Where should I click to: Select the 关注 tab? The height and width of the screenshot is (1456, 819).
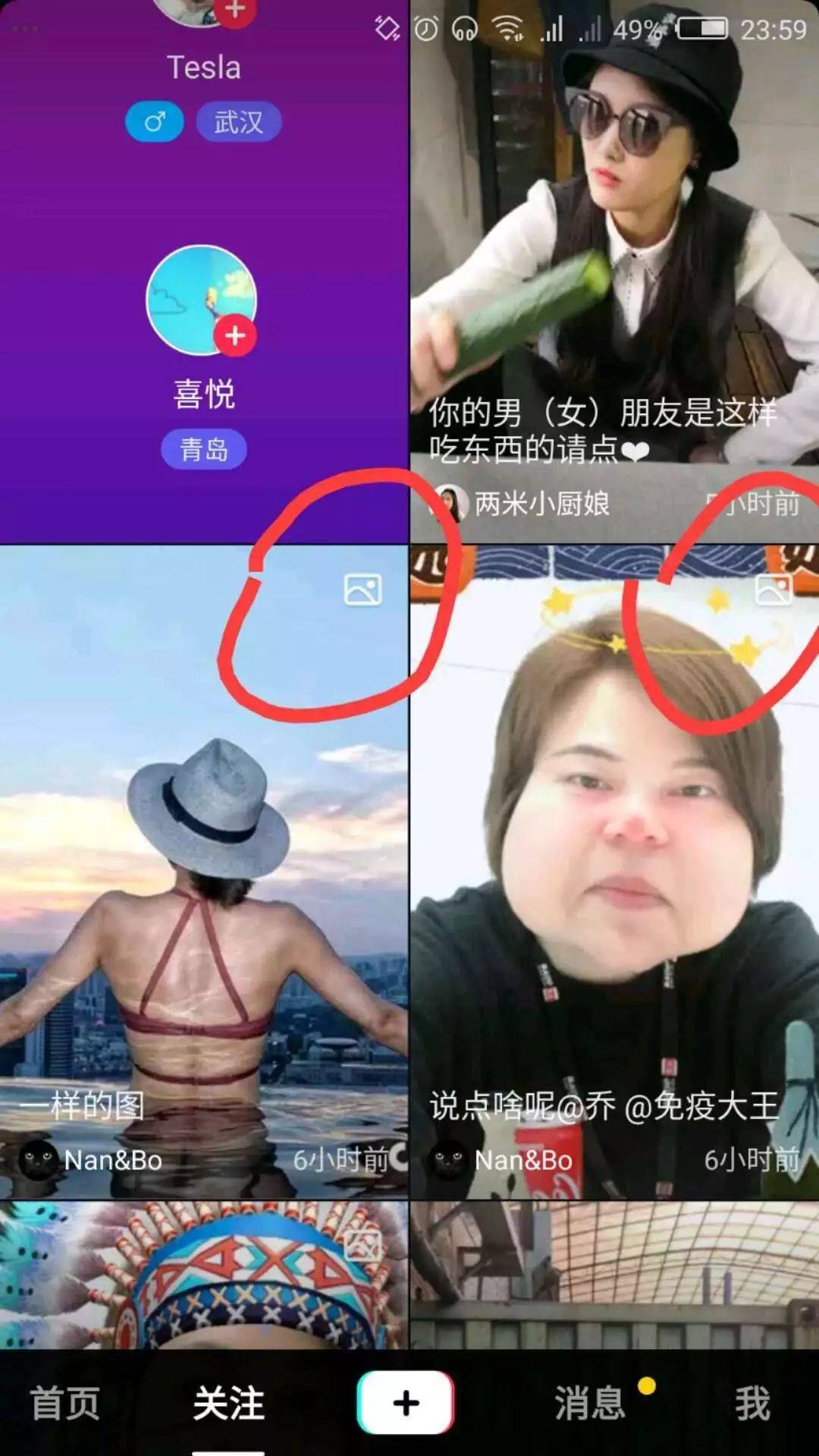click(x=228, y=1402)
